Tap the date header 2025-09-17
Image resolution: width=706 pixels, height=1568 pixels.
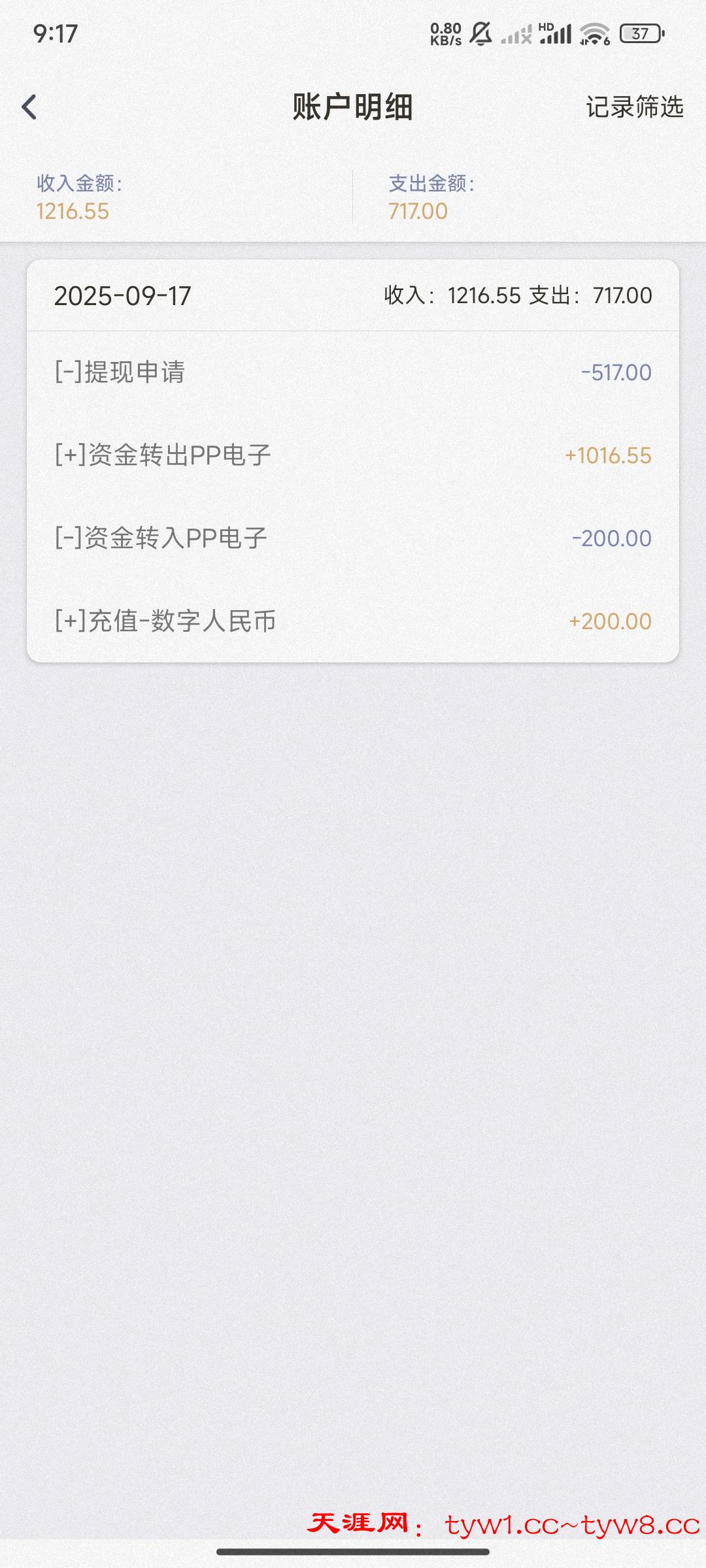pos(122,296)
